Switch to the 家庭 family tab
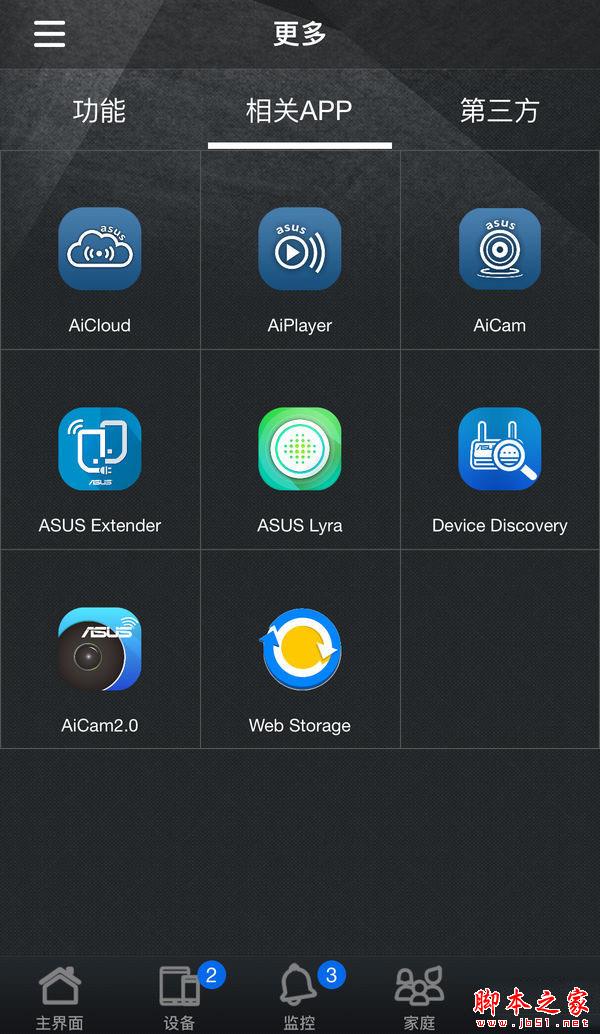Viewport: 600px width, 1034px height. pyautogui.click(x=419, y=997)
